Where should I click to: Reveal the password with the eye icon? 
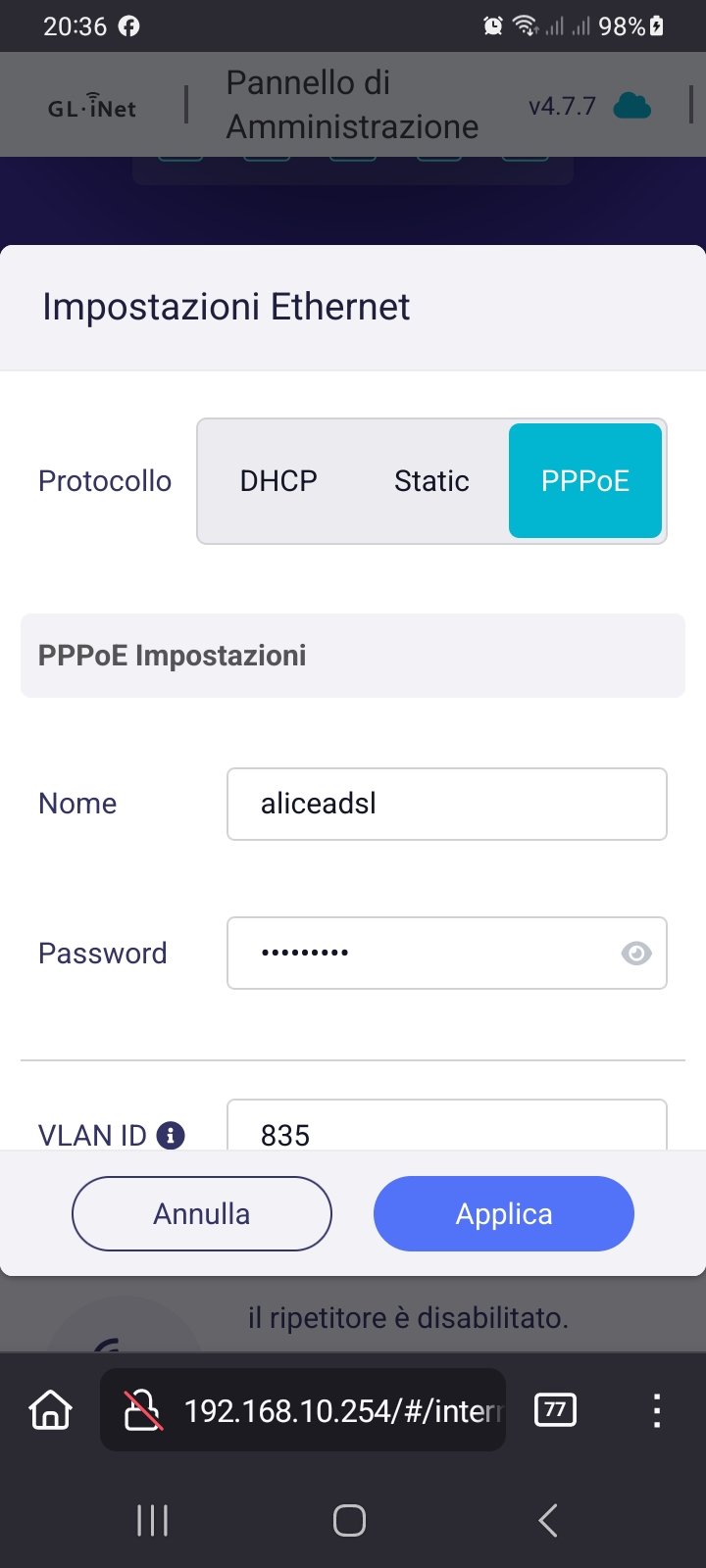coord(636,954)
